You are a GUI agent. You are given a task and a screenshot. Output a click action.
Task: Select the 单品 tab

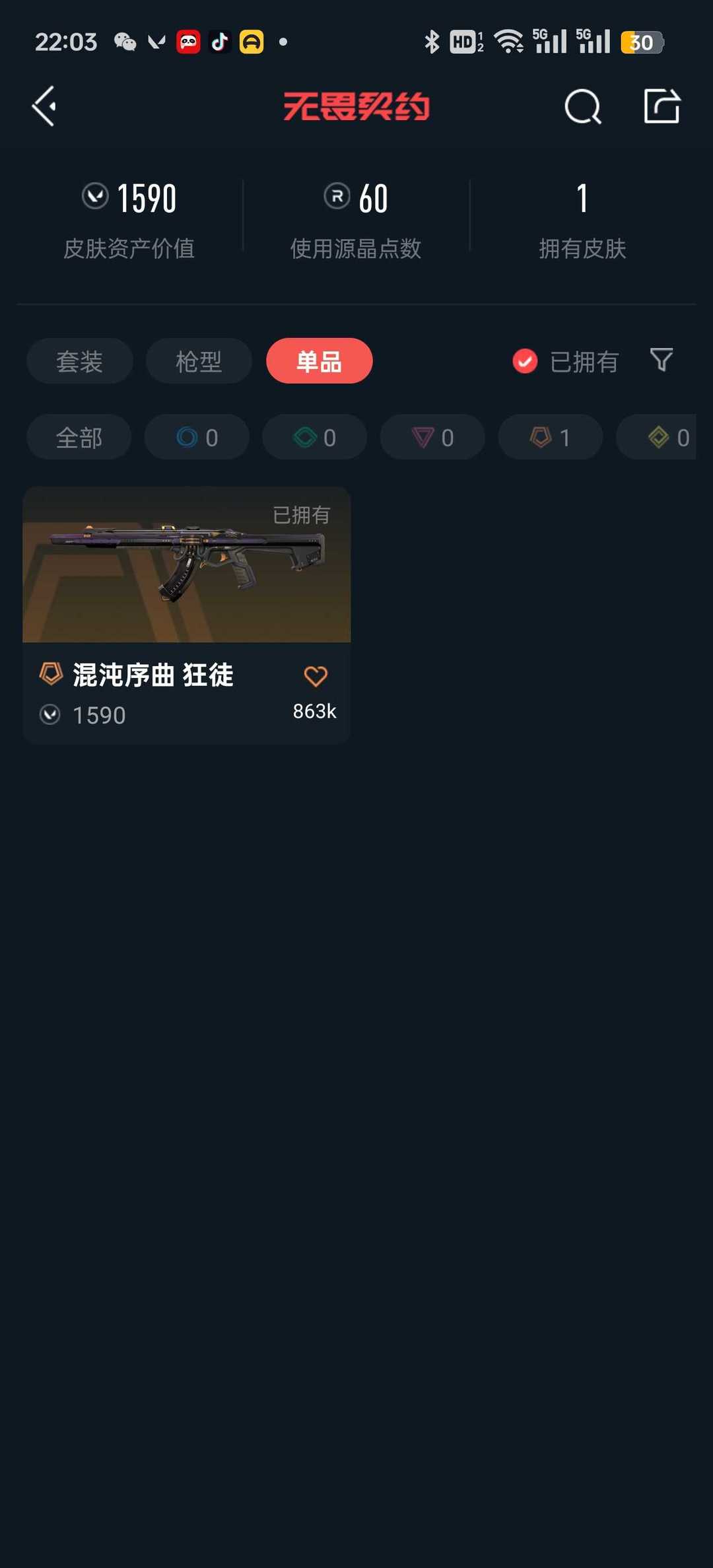click(x=320, y=361)
